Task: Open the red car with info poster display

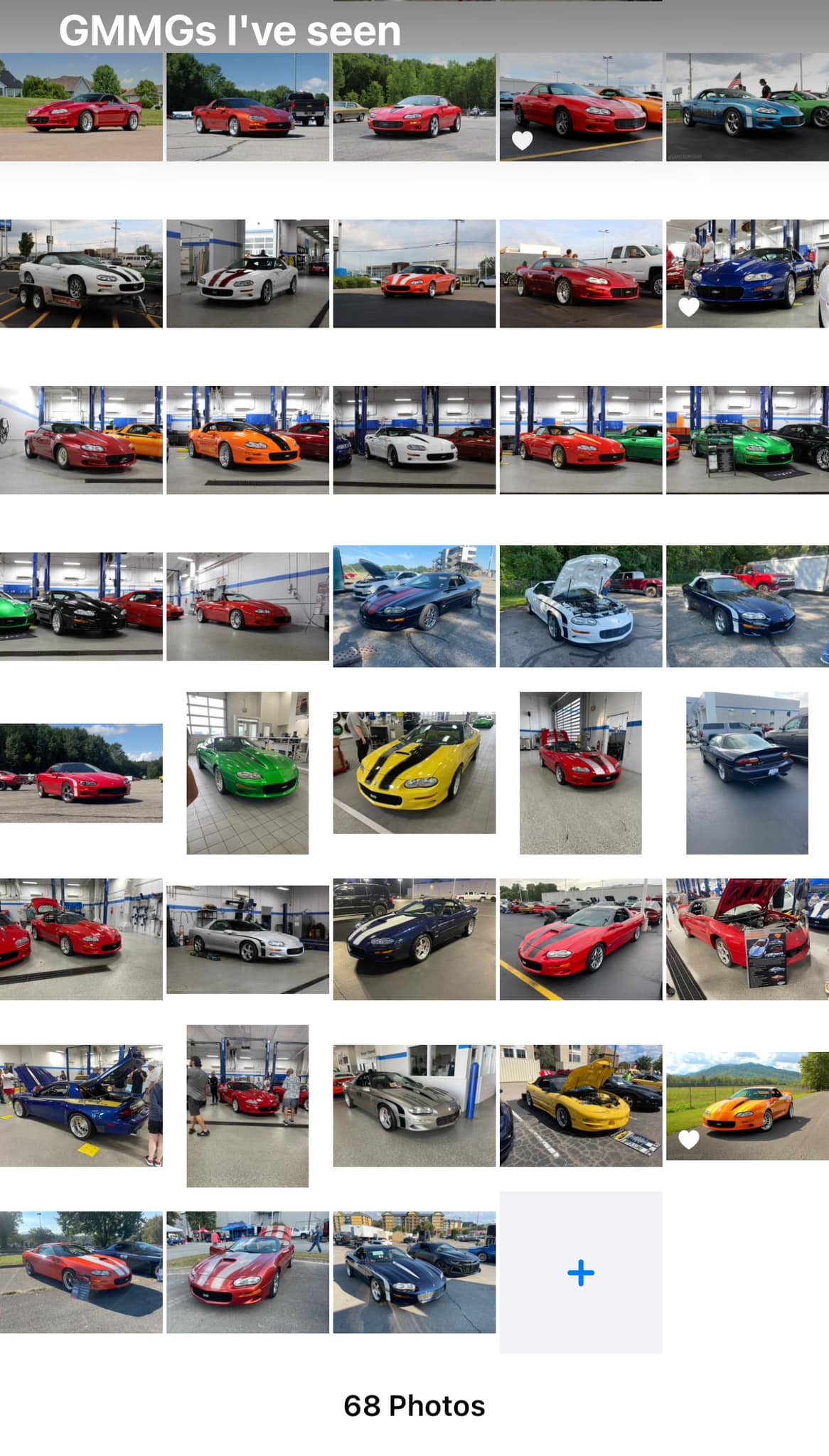Action: pos(747,939)
